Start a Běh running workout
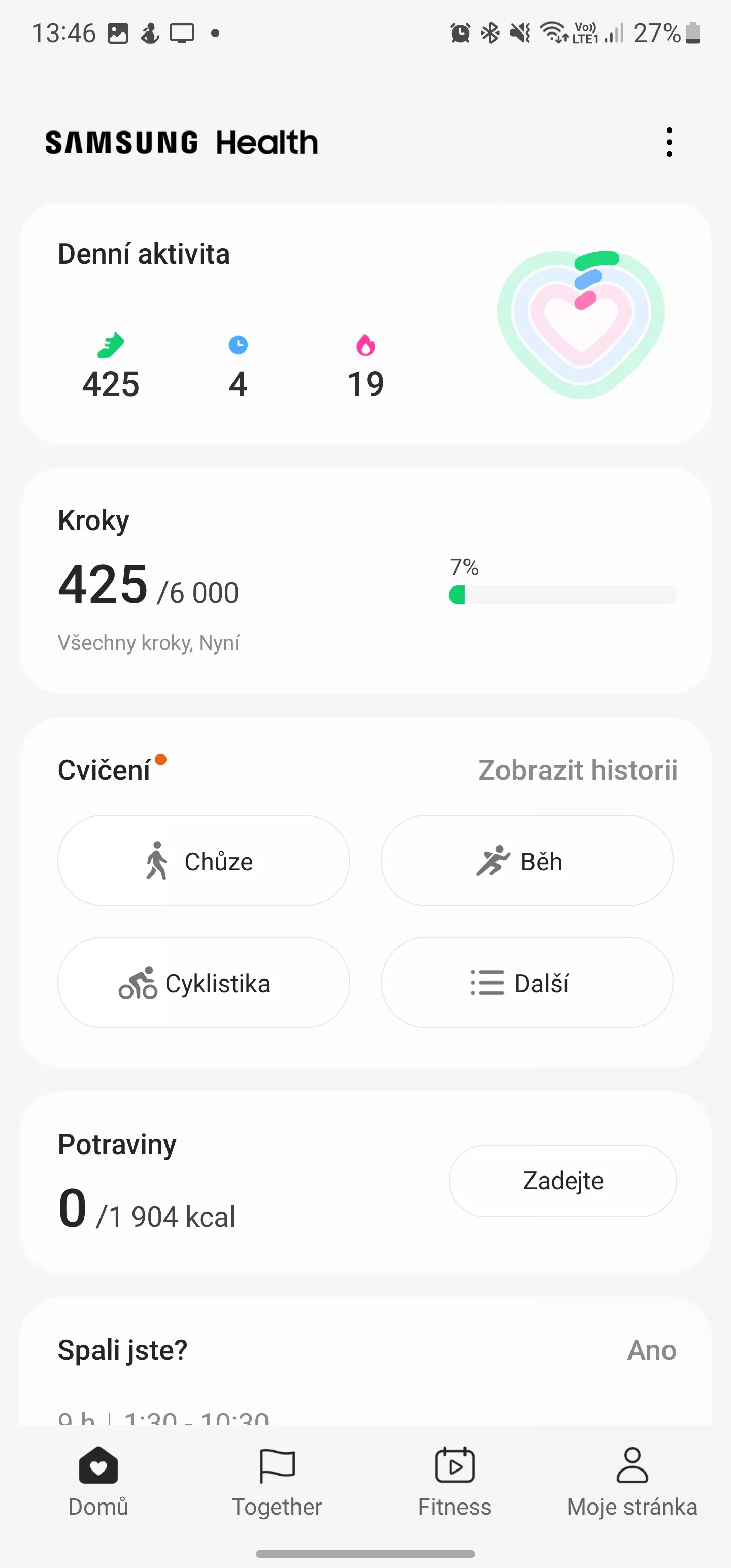This screenshot has width=731, height=1568. [x=527, y=861]
